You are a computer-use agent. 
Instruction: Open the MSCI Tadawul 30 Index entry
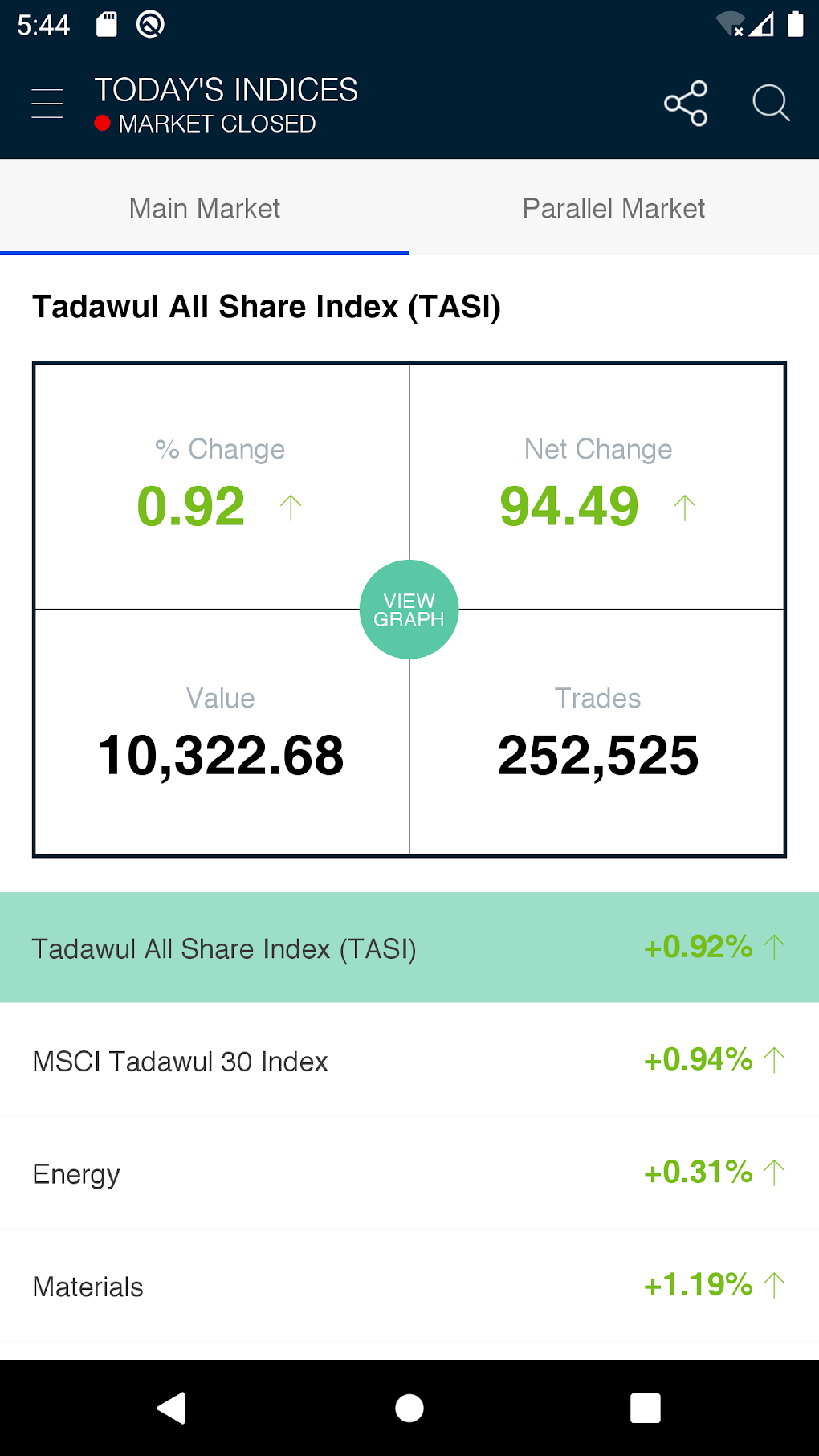point(401,1061)
